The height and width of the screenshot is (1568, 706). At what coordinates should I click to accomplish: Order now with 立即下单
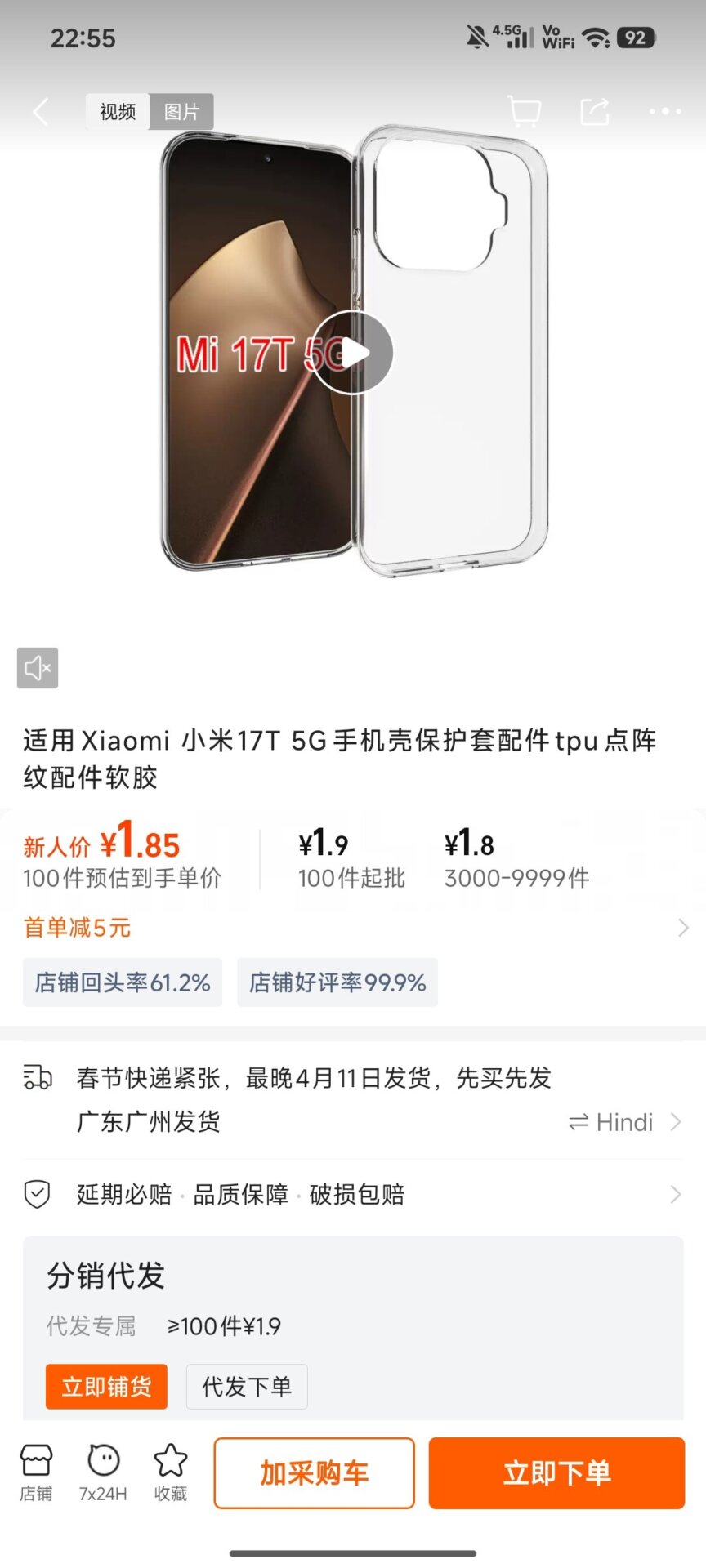tap(556, 1472)
